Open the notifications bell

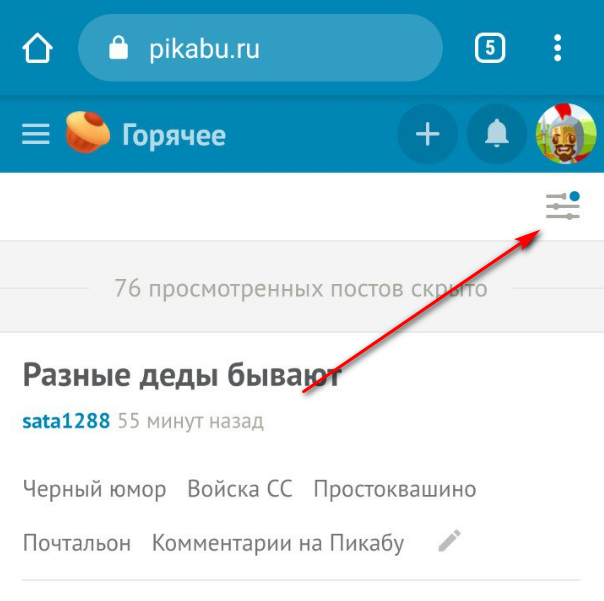pos(497,134)
